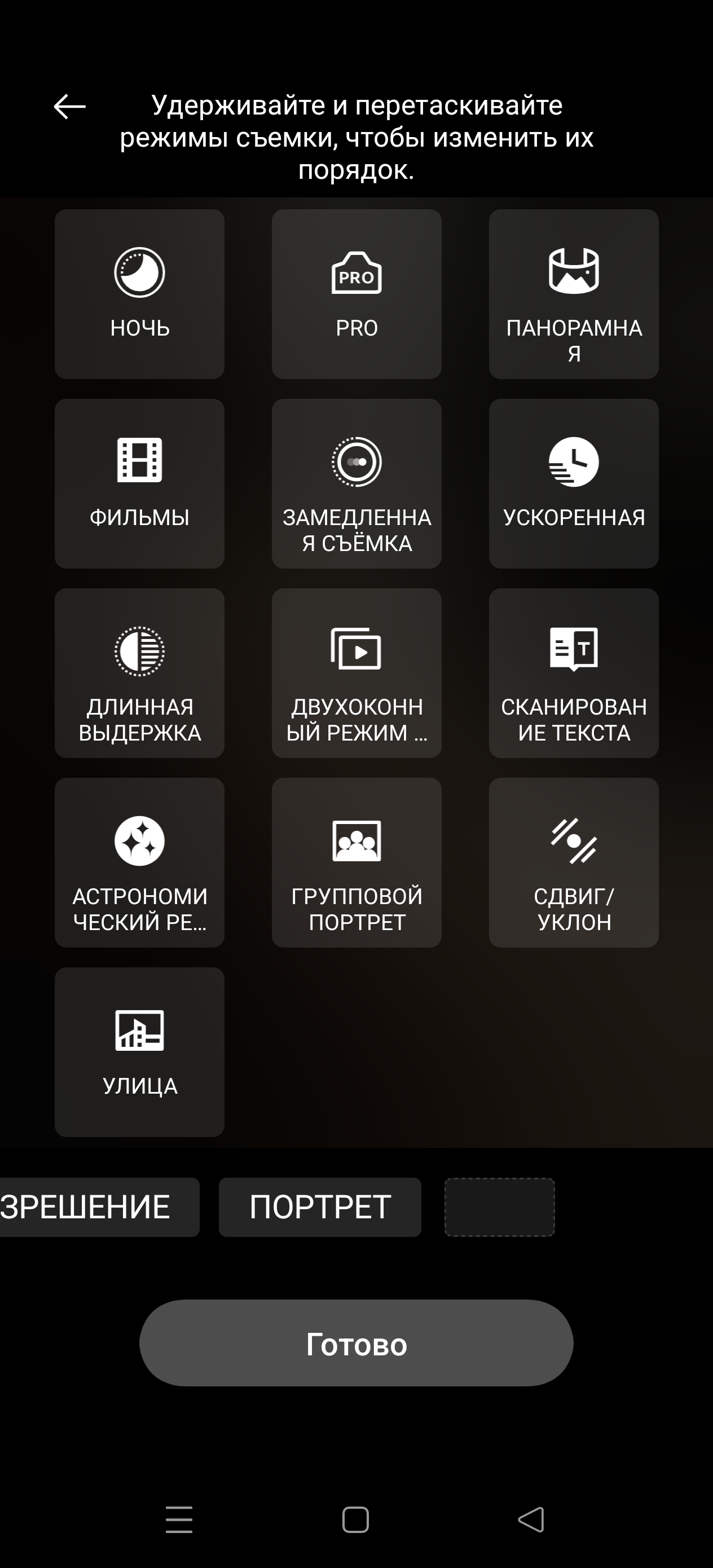Choose the СДВИГ/УКЛОН mode tile
Screen dimensions: 713x1568
[x=573, y=862]
